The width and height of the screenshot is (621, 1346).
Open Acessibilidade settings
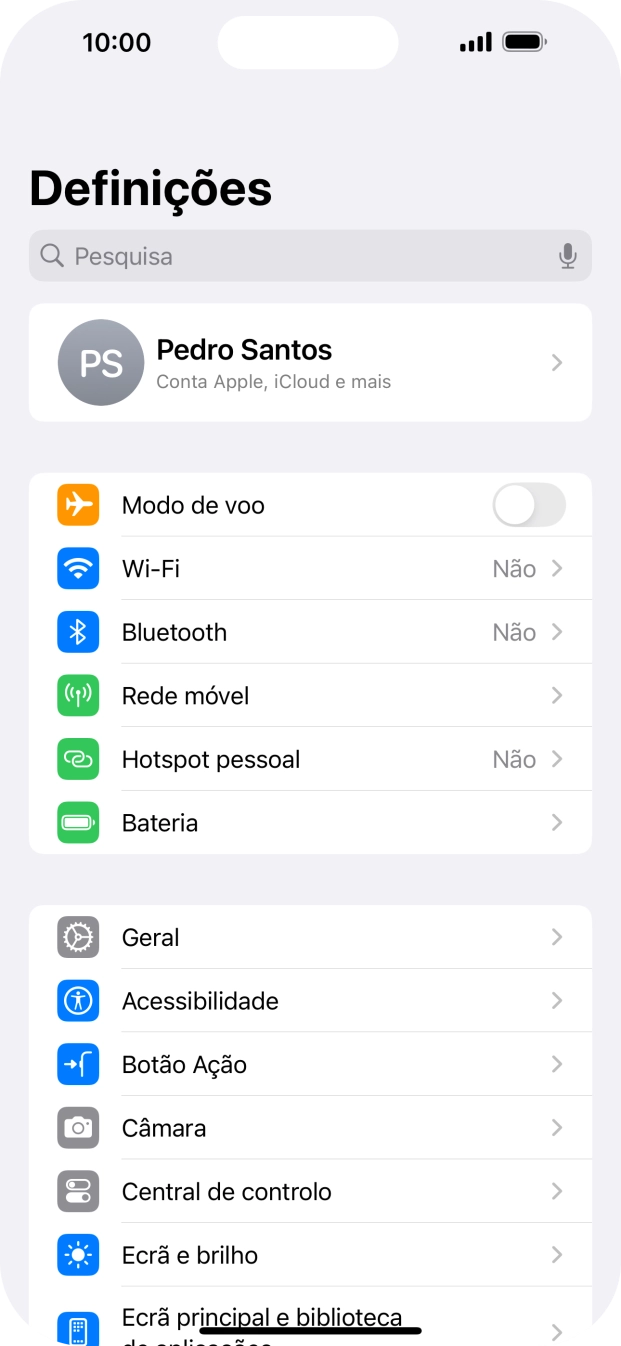[x=310, y=1001]
